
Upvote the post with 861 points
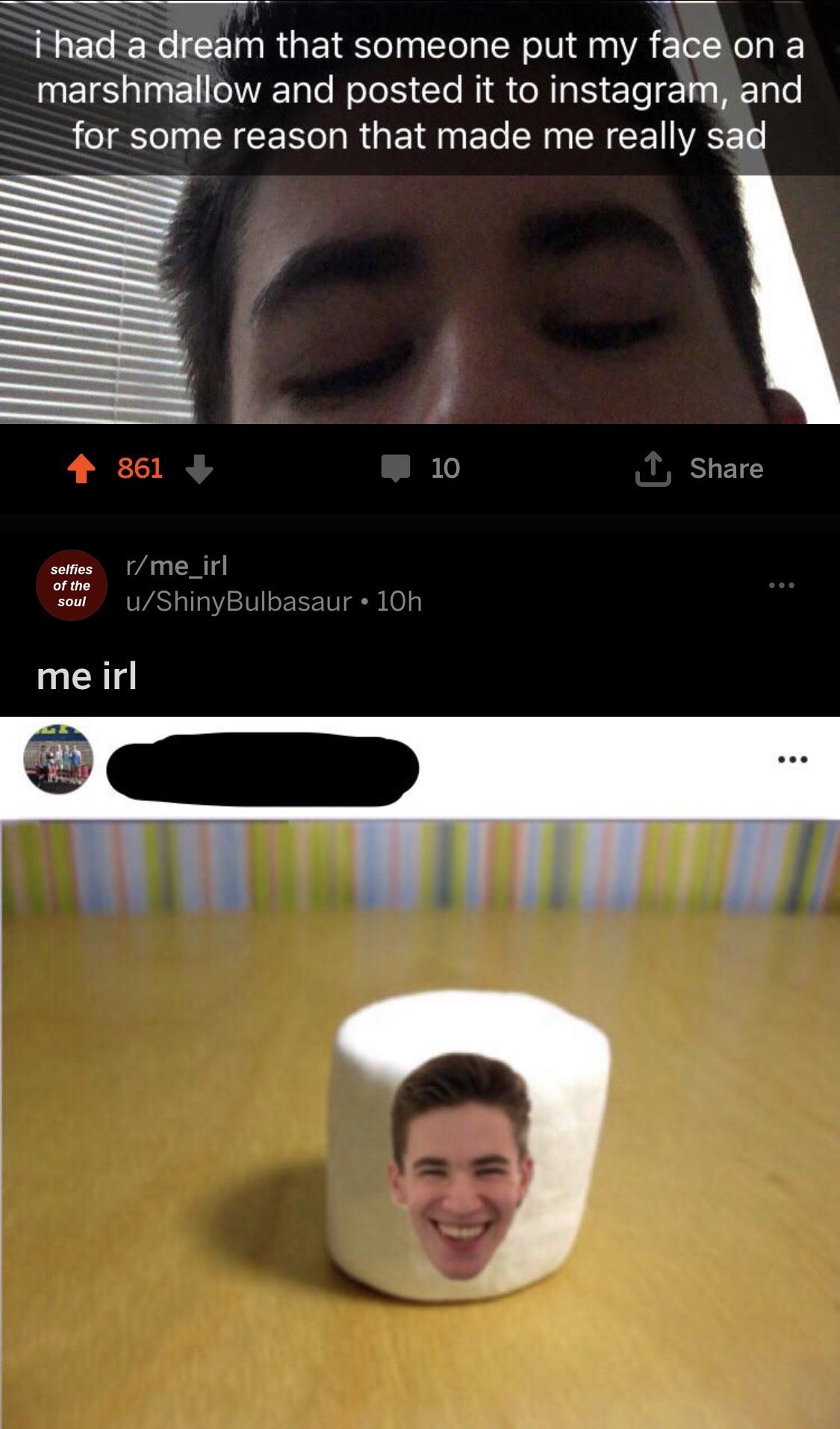[81, 469]
